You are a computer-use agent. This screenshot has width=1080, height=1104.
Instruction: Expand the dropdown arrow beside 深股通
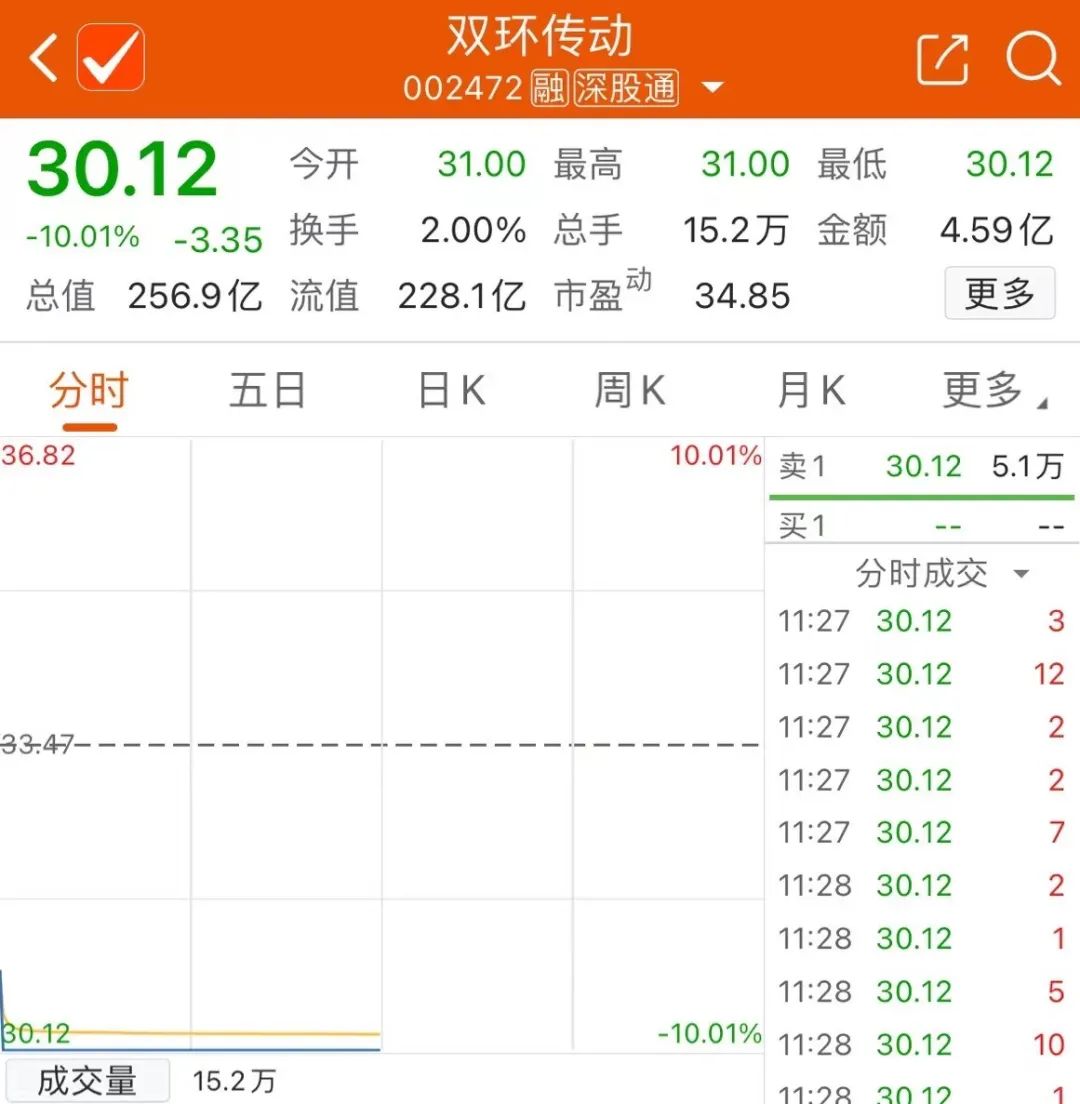713,88
